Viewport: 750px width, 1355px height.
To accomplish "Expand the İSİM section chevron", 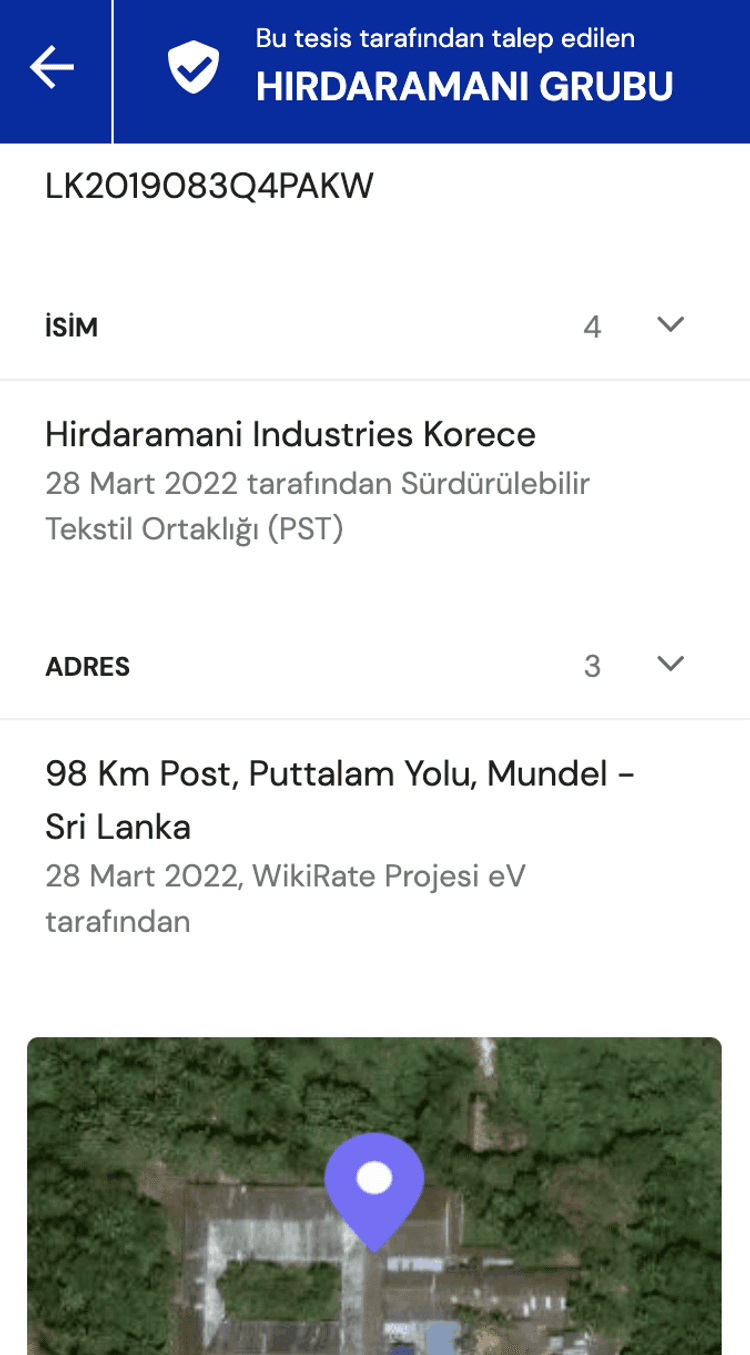I will (669, 324).
